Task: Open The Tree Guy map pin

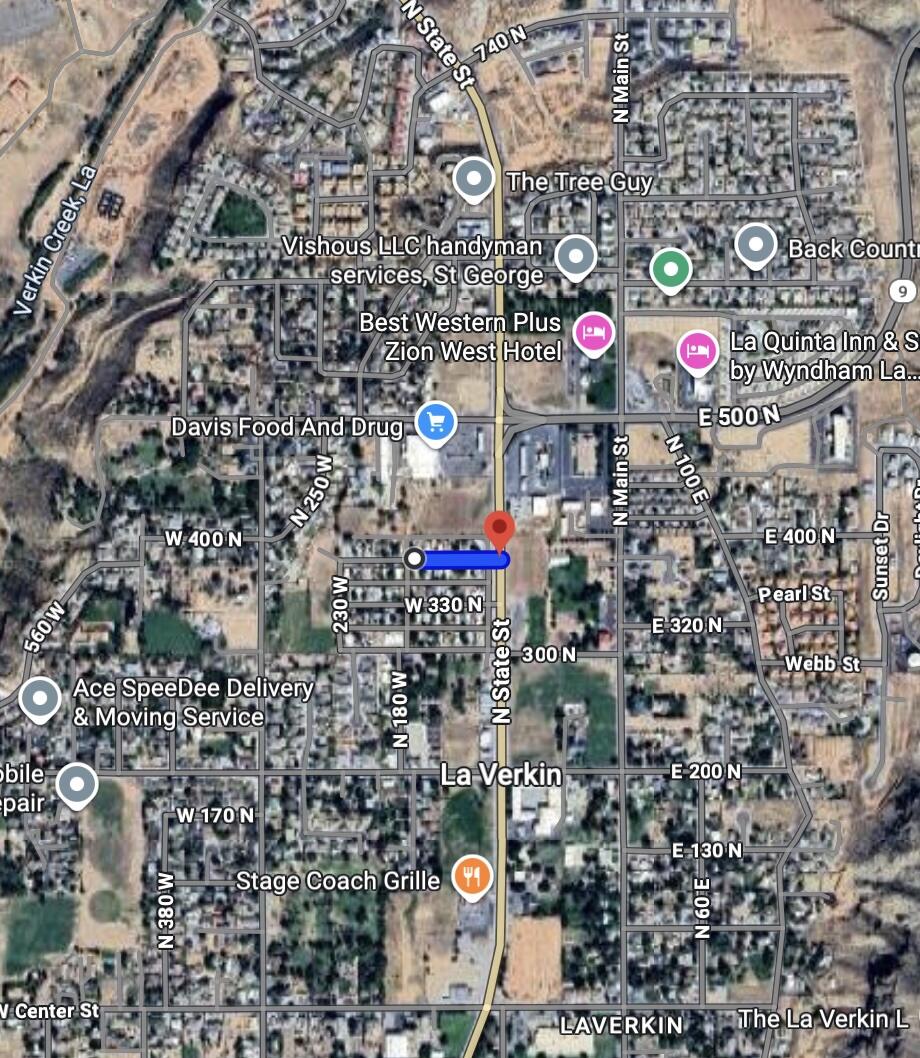Action: 474,180
